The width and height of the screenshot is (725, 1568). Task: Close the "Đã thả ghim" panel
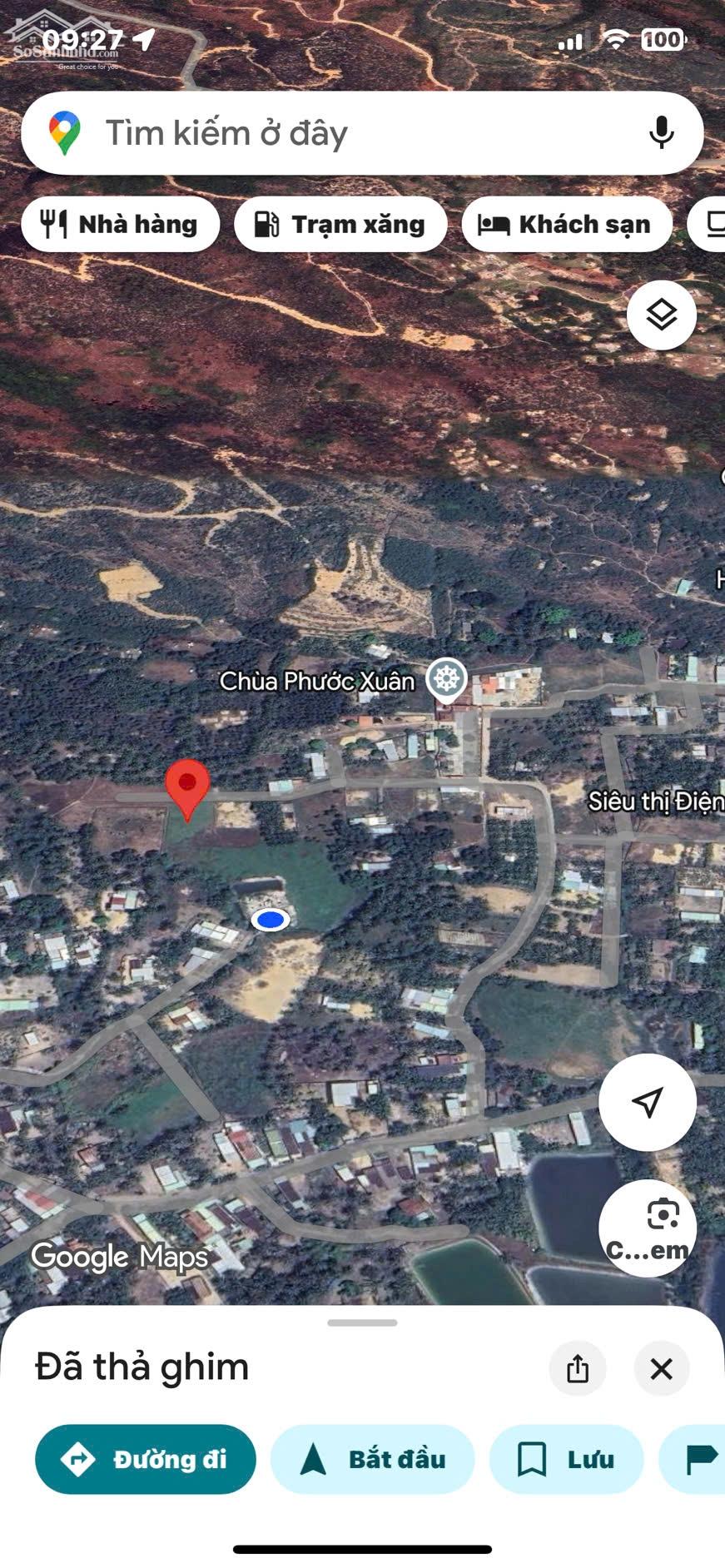(662, 1368)
